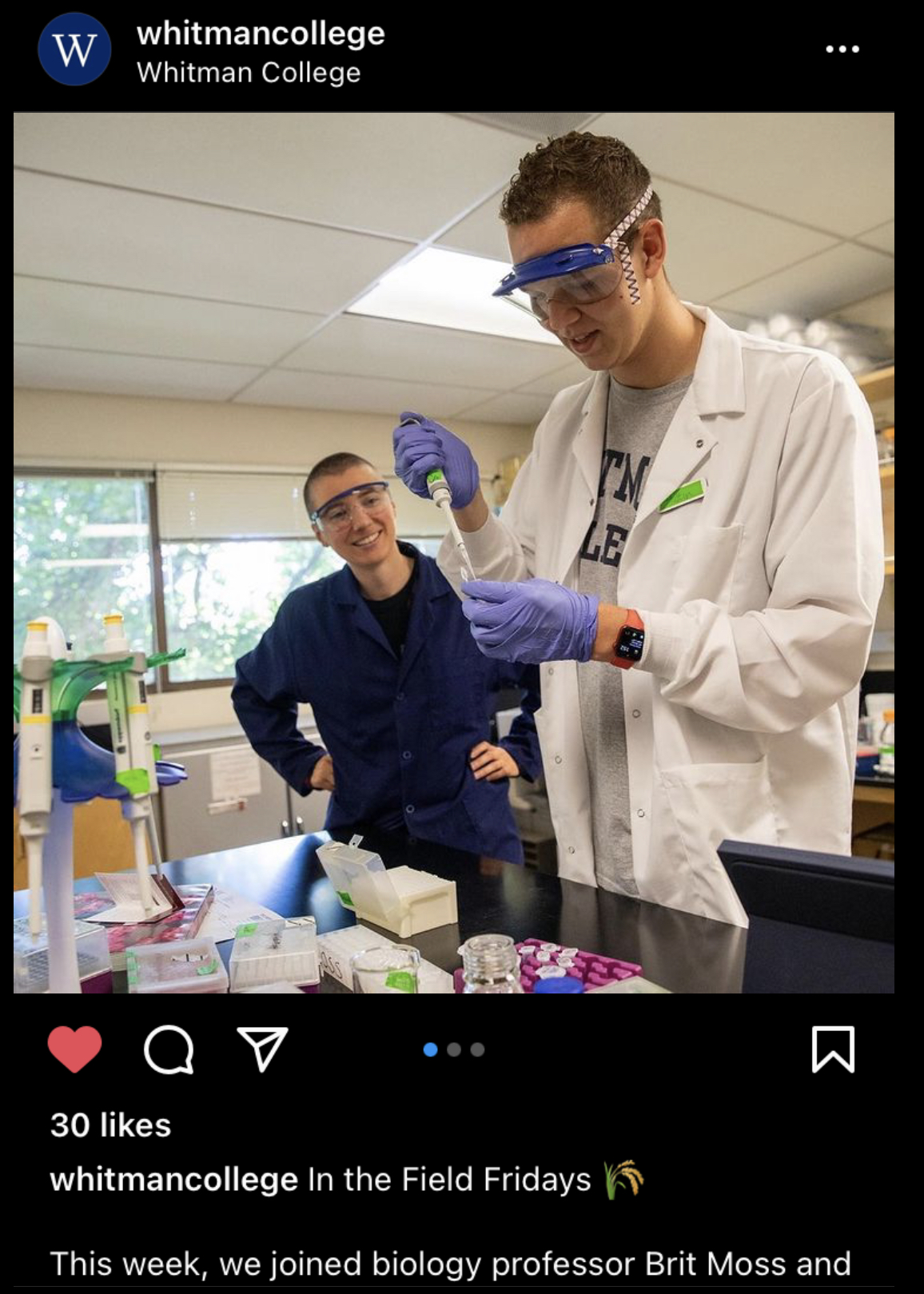This screenshot has height=1294, width=924.
Task: Share the post via paper plane icon
Action: 262,1049
